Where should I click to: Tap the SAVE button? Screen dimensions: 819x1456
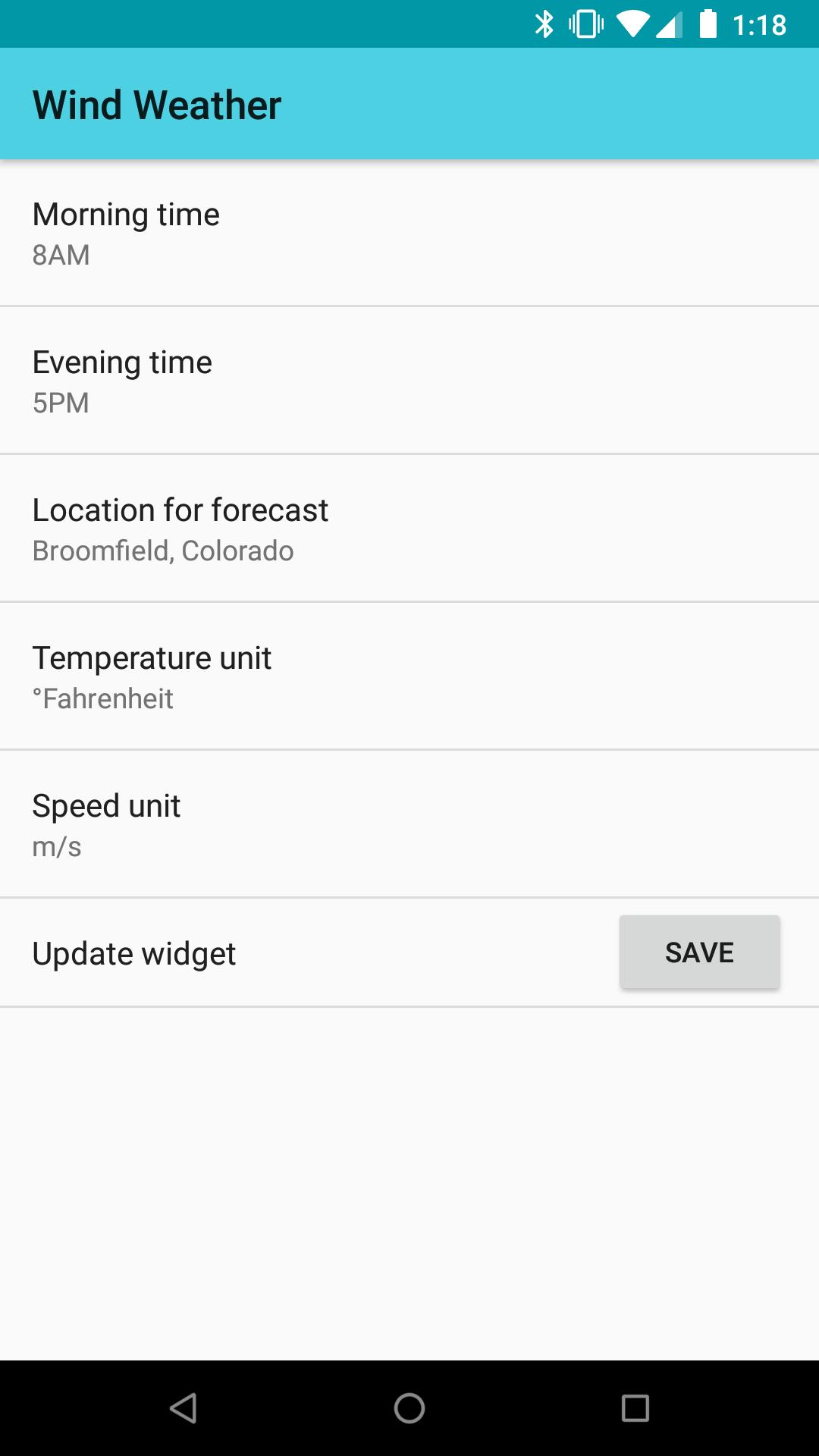tap(698, 952)
